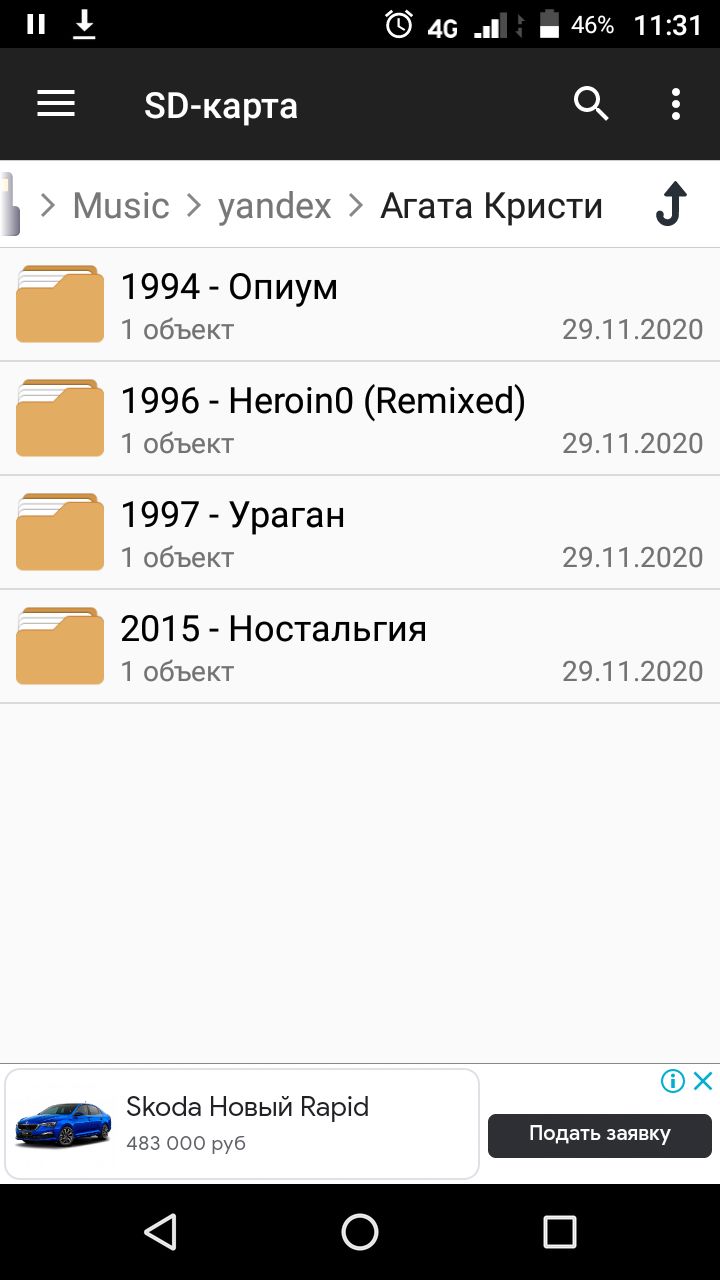Close the Skoda ad banner
The height and width of the screenshot is (1280, 720).
pyautogui.click(x=704, y=1080)
